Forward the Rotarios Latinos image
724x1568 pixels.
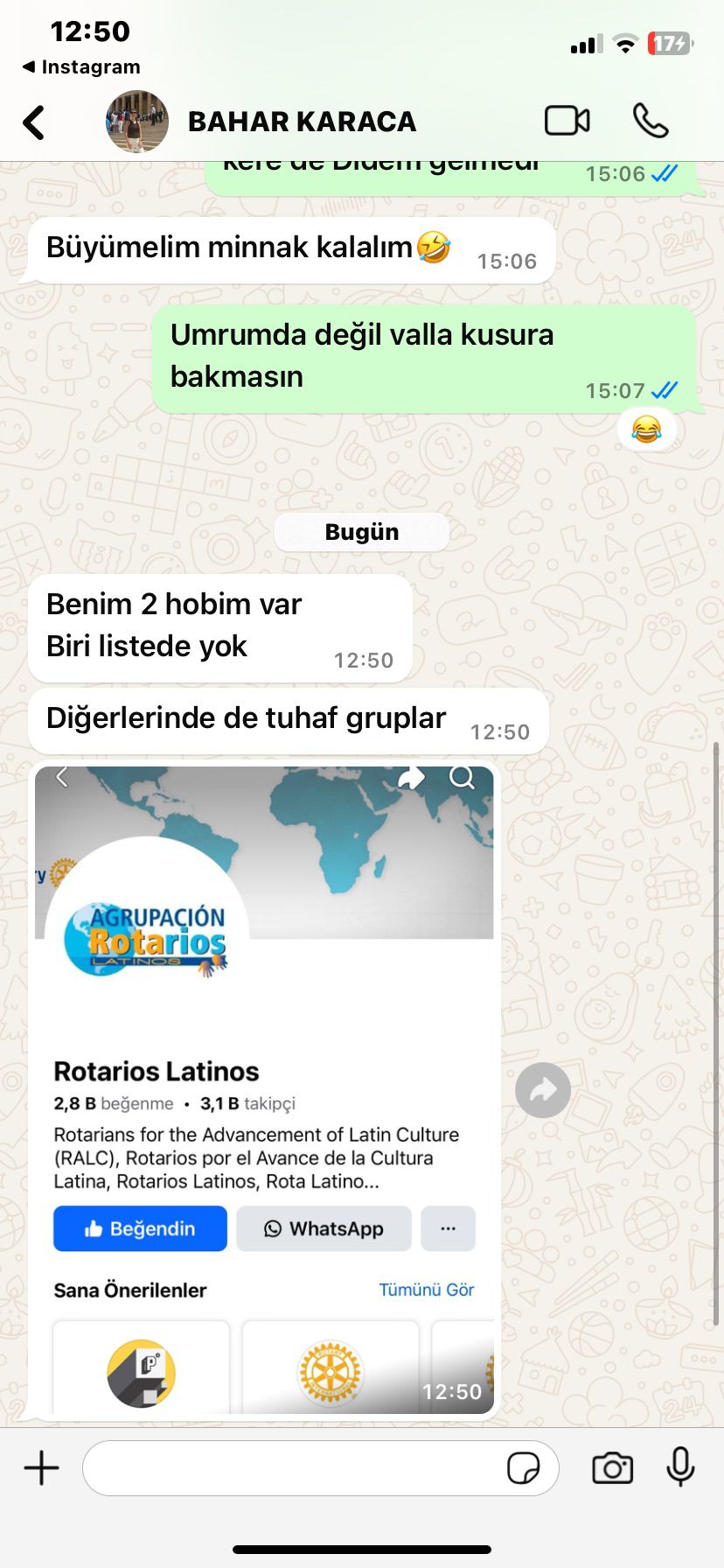coord(543,1090)
